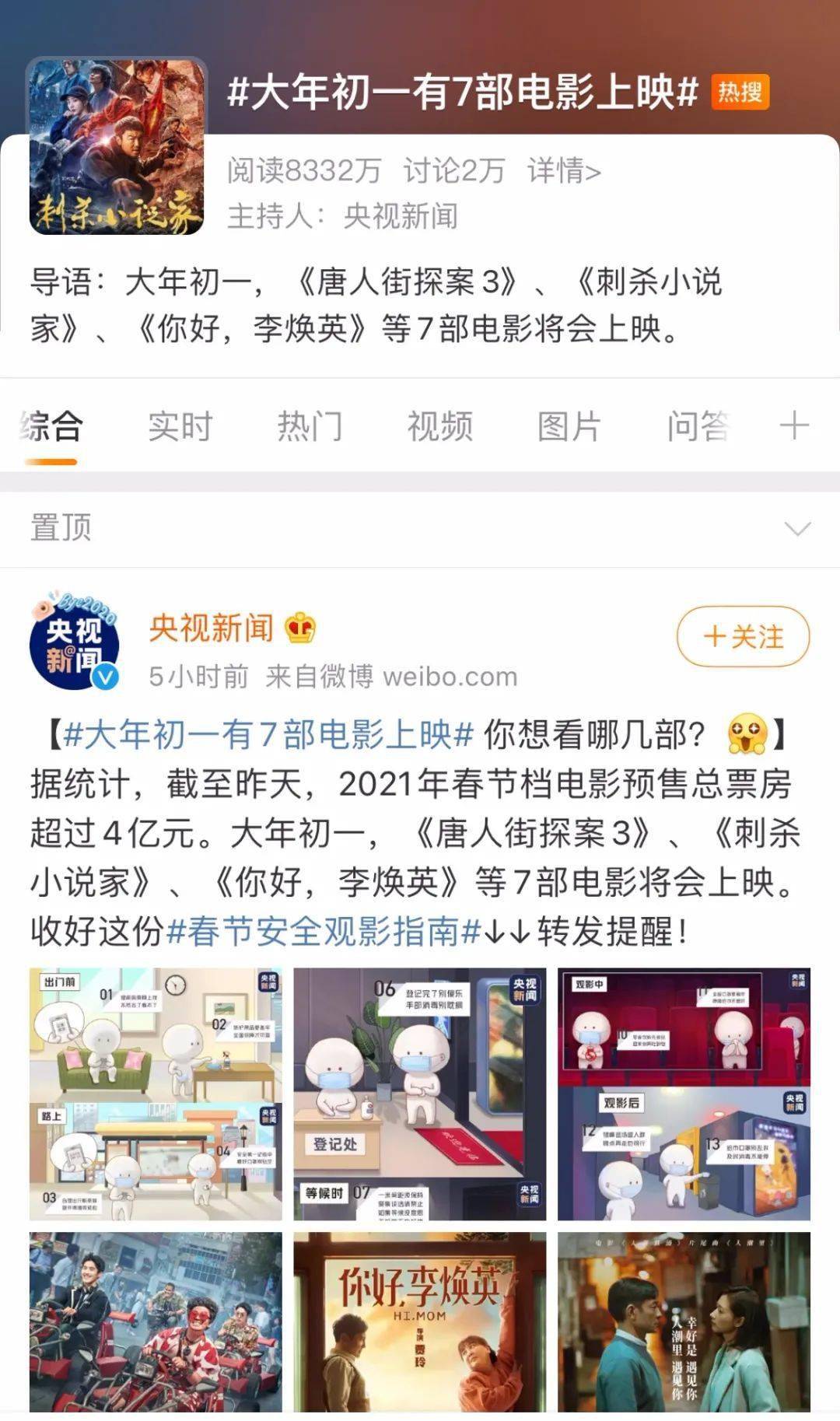Open the 刺杀小说家 topic cover image
The height and width of the screenshot is (1421, 840).
pyautogui.click(x=117, y=146)
